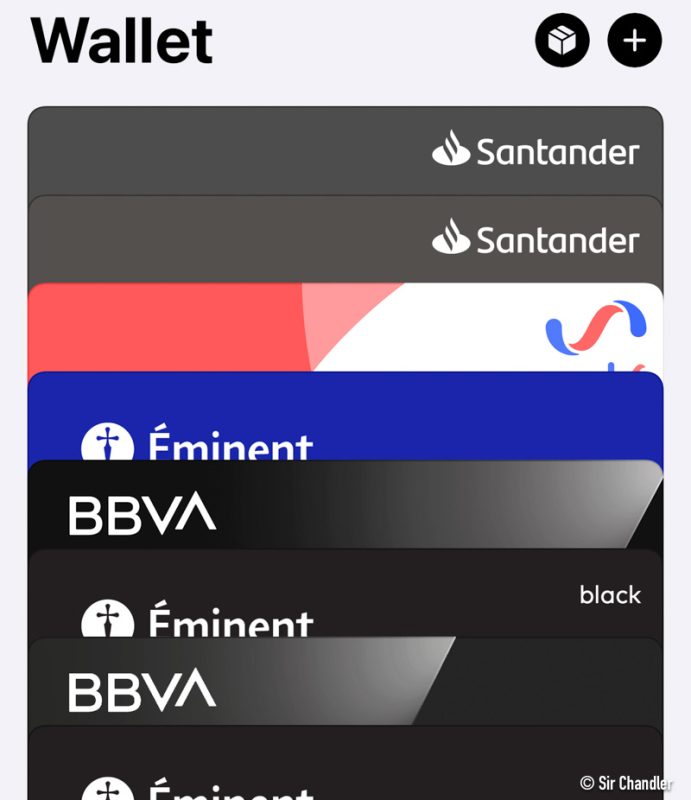Screen dimensions: 691x800
Task: Open the BBVA card below Éminent black
Action: (x=345, y=684)
